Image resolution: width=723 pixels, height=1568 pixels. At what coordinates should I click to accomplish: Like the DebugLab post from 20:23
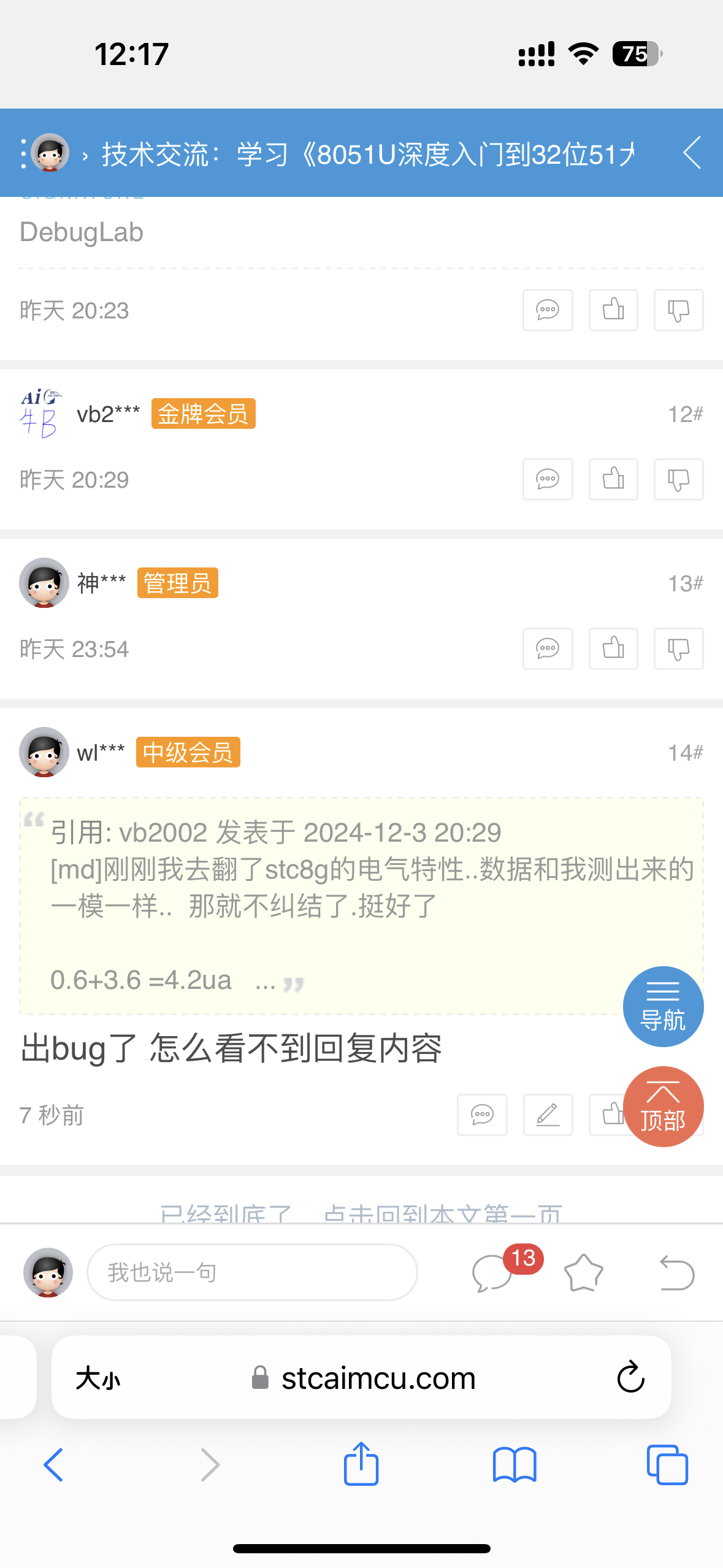[613, 310]
